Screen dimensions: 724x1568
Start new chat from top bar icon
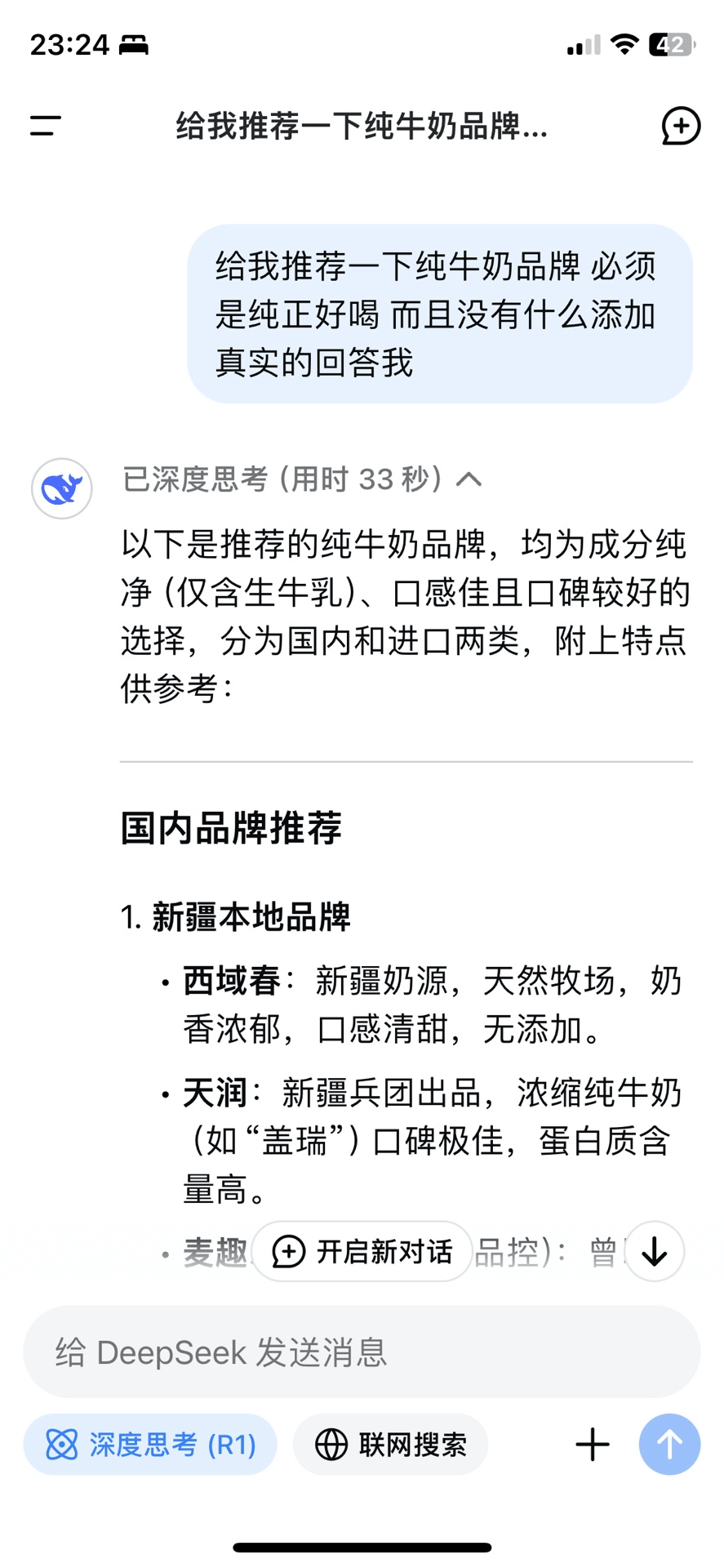click(x=680, y=126)
